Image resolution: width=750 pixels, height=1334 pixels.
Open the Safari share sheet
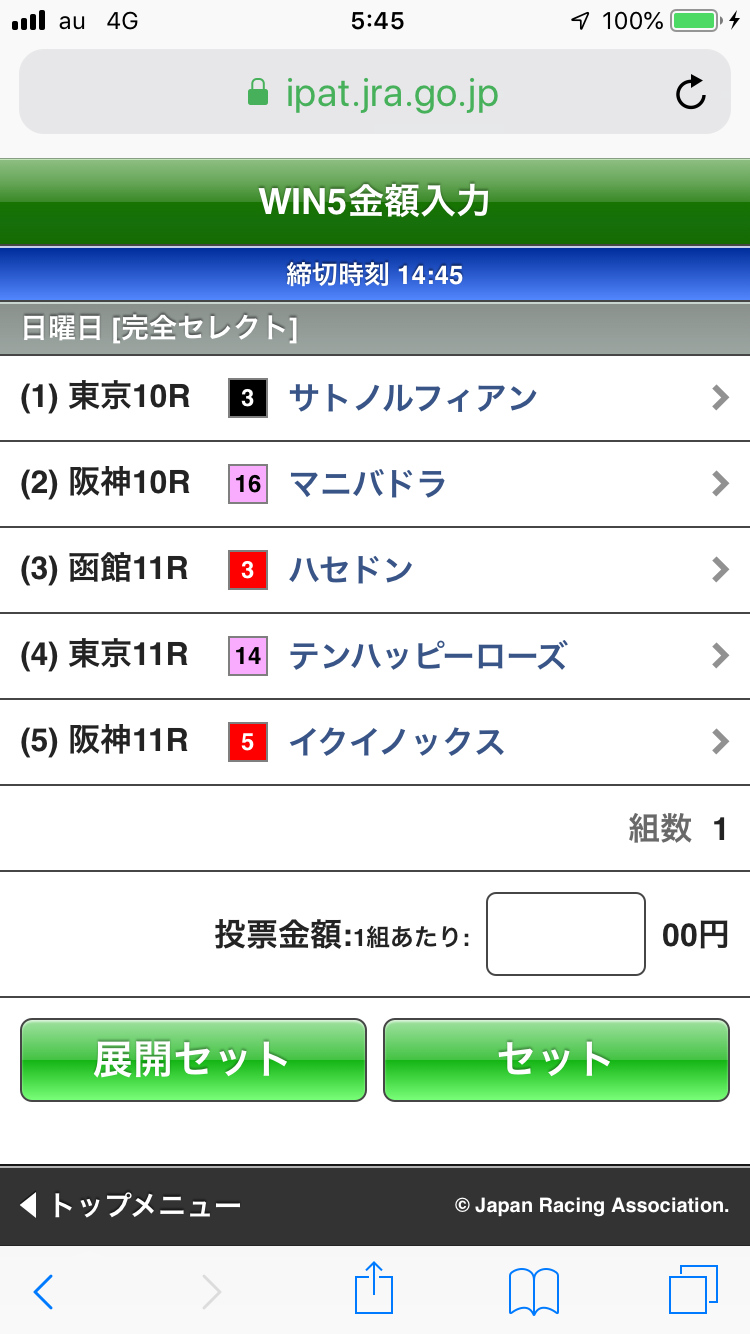(x=373, y=1290)
